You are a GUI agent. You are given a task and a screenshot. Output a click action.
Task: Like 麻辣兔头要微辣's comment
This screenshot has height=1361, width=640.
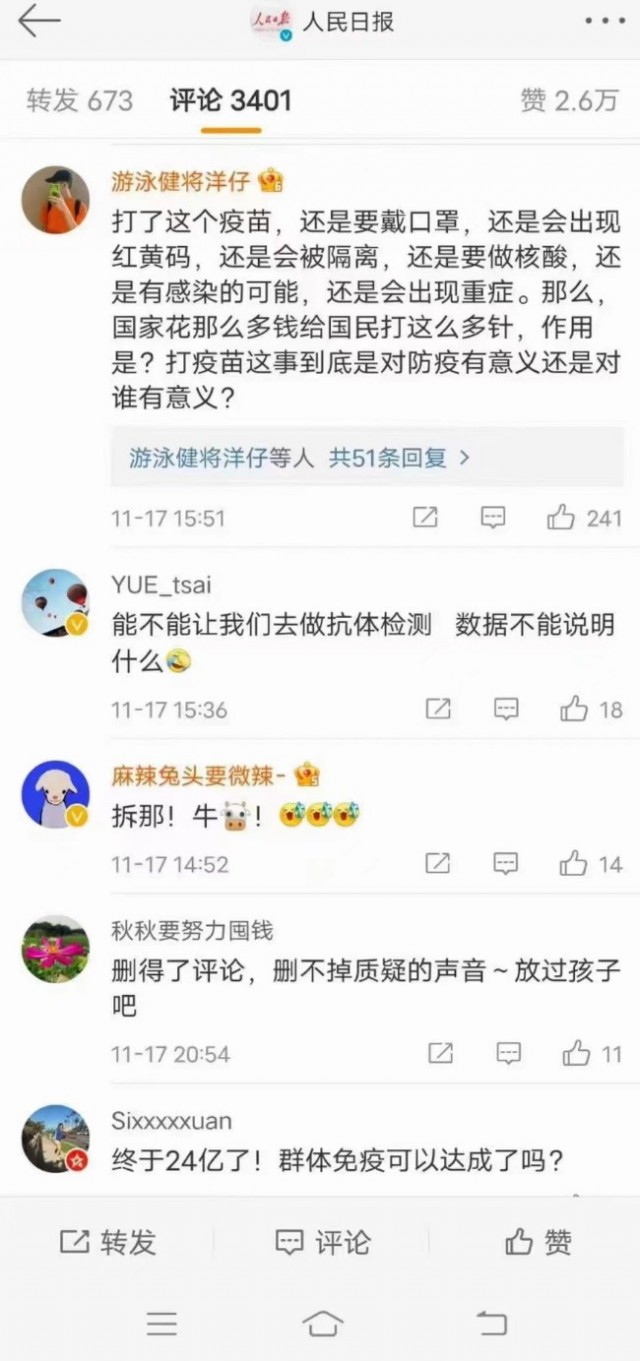(x=590, y=864)
